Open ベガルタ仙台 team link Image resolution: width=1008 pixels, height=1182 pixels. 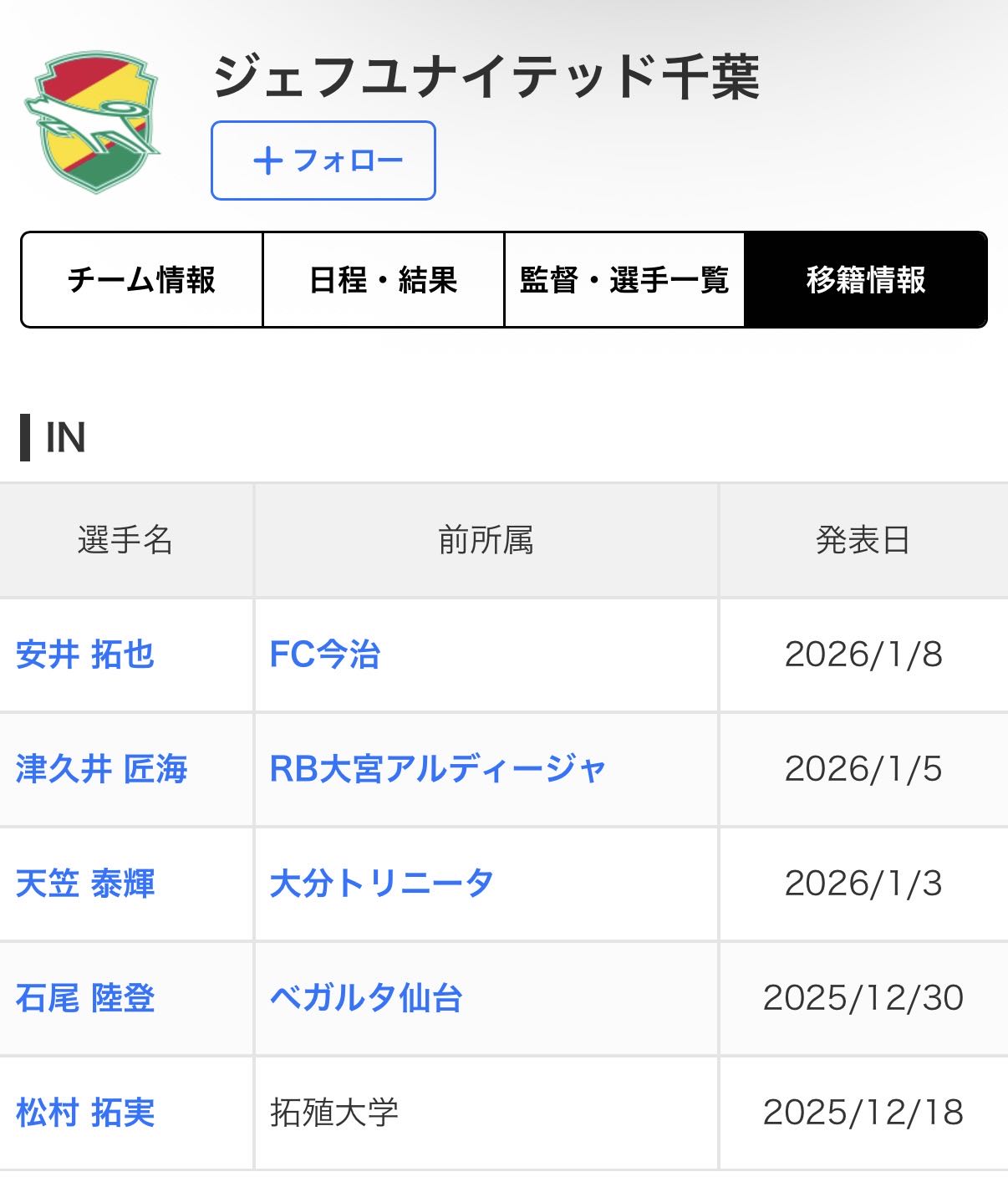365,998
